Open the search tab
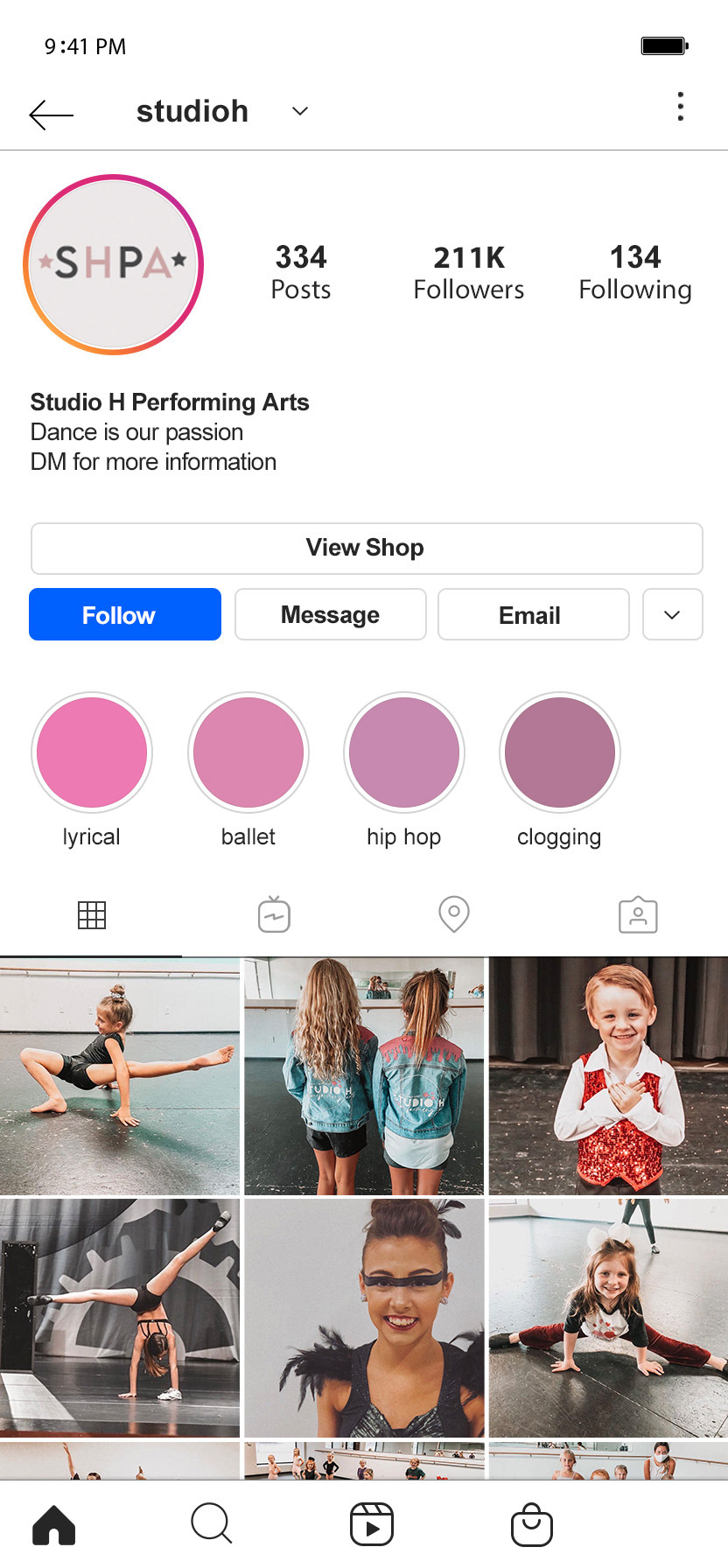Viewport: 728px width, 1568px height. [x=211, y=1524]
